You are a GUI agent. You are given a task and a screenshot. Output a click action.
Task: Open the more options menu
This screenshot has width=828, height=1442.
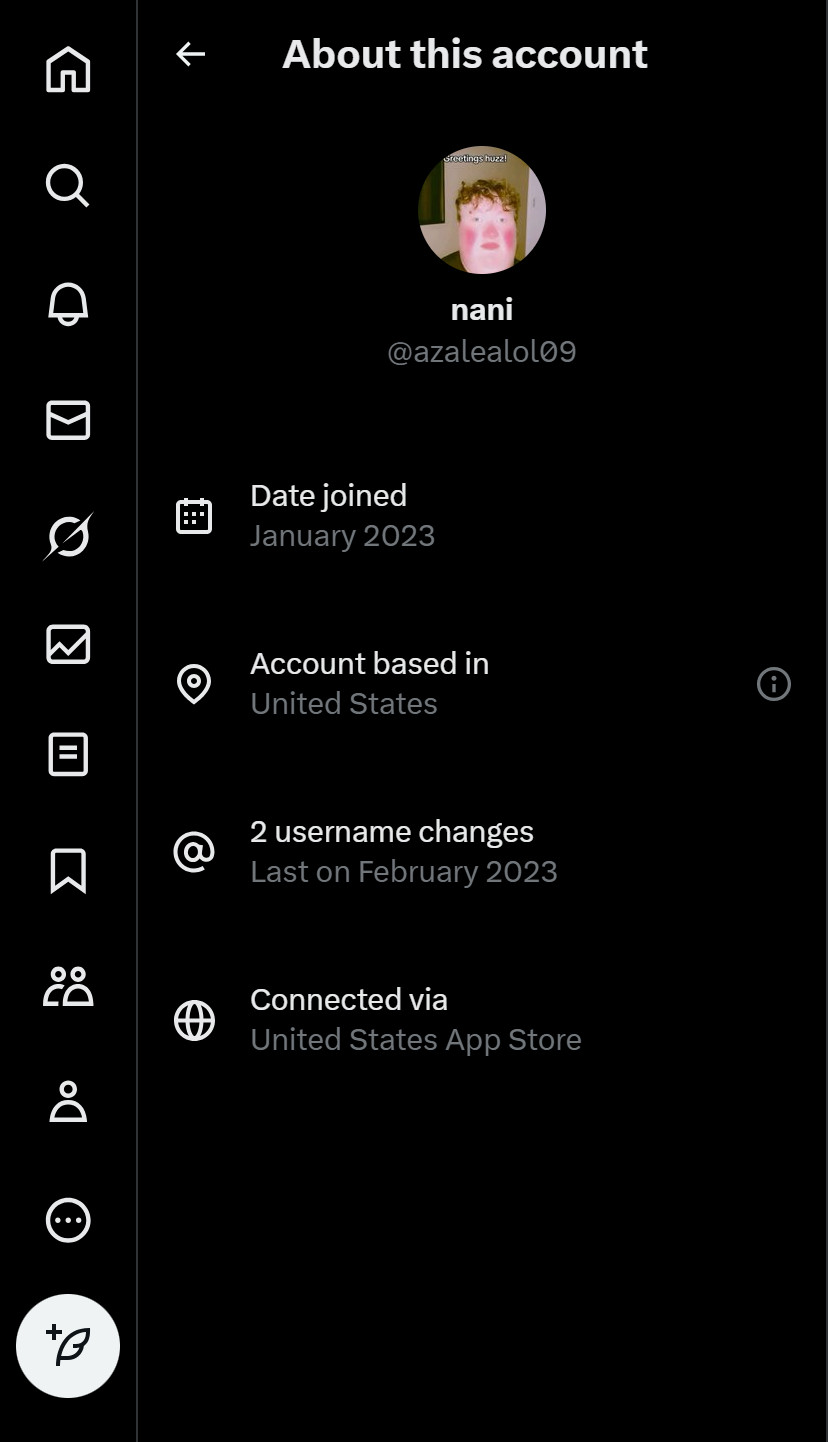click(x=68, y=1220)
